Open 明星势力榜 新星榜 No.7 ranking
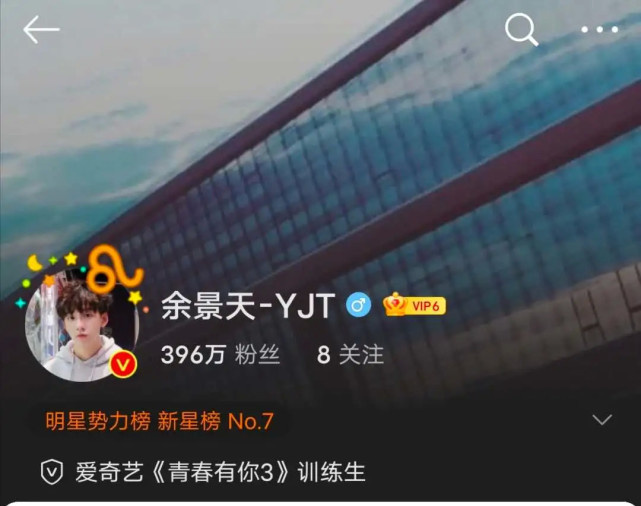Screen dimensions: 641x506 [x=159, y=421]
